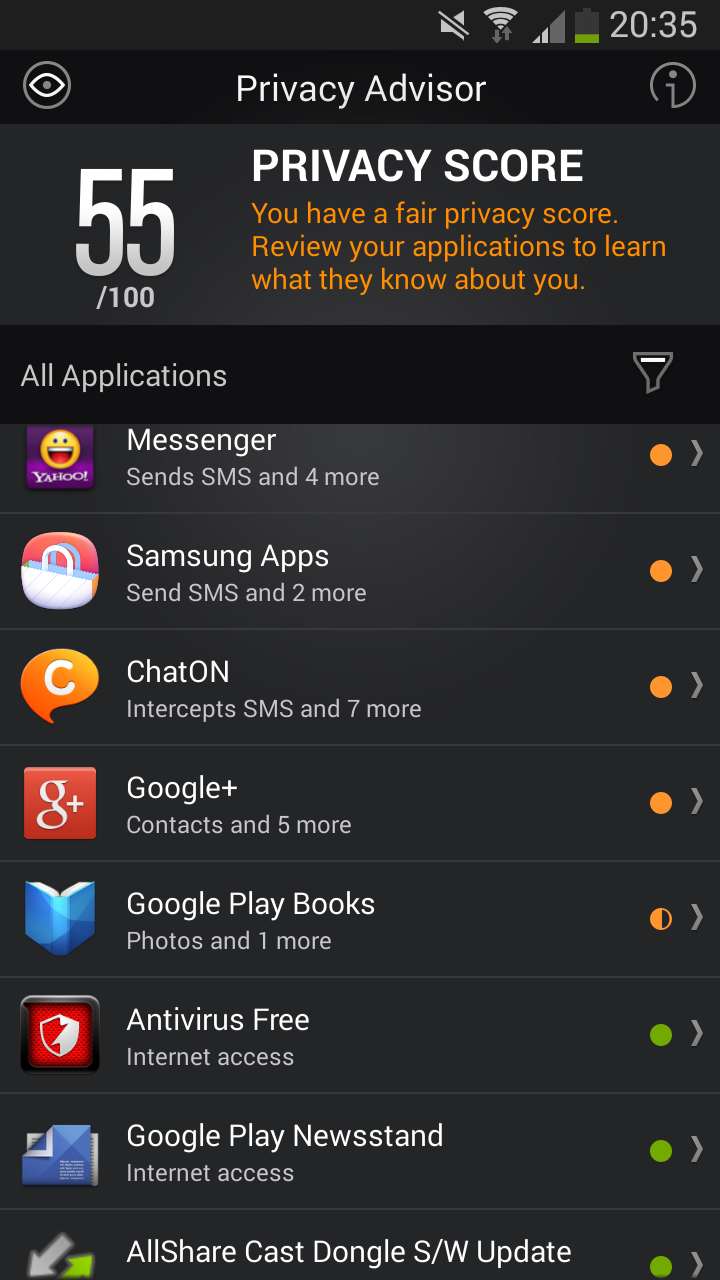This screenshot has width=720, height=1280.
Task: Open the applications filter funnel
Action: click(x=652, y=373)
